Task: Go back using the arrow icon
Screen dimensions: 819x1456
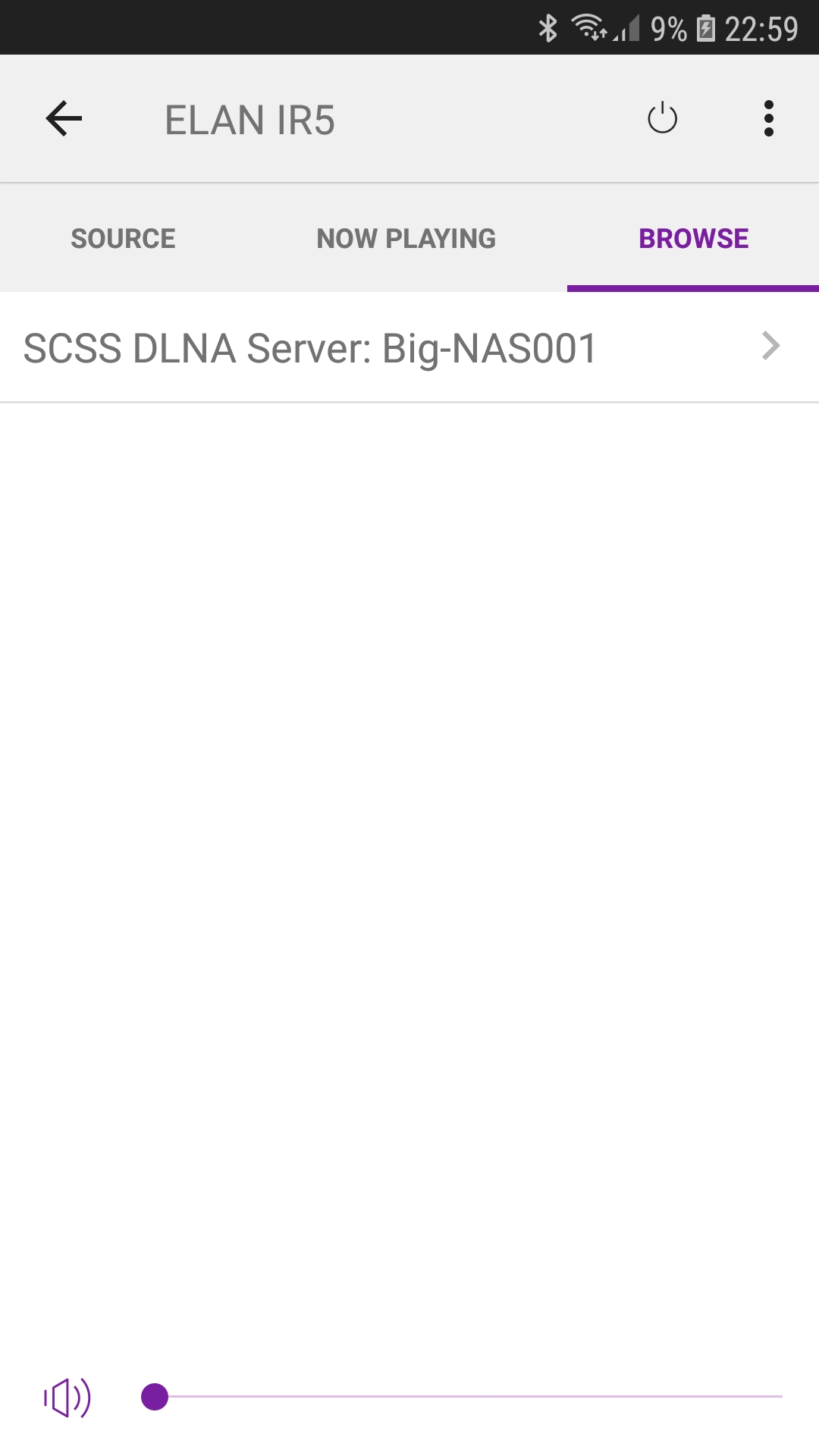Action: pyautogui.click(x=64, y=118)
